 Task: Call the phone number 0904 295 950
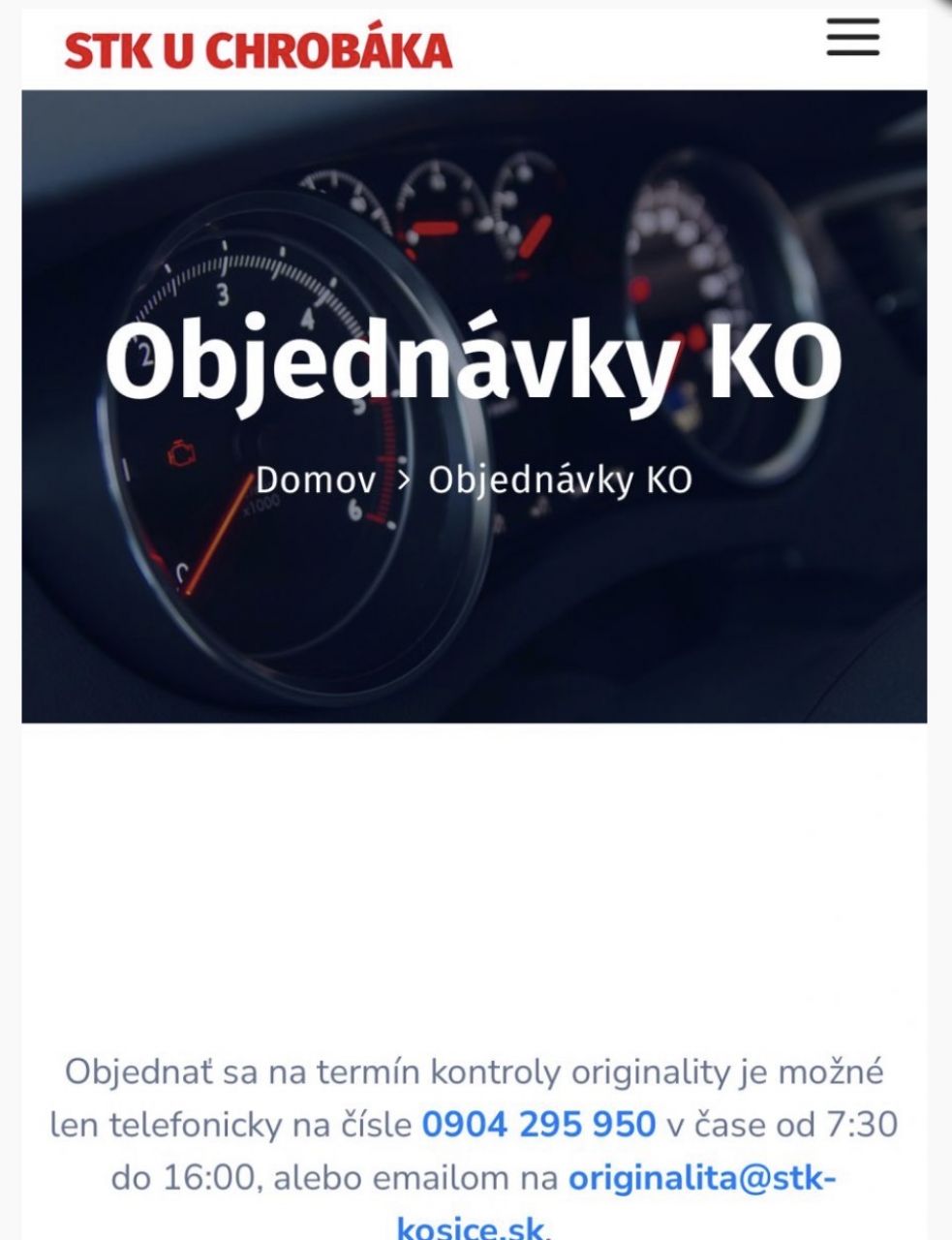click(538, 1125)
